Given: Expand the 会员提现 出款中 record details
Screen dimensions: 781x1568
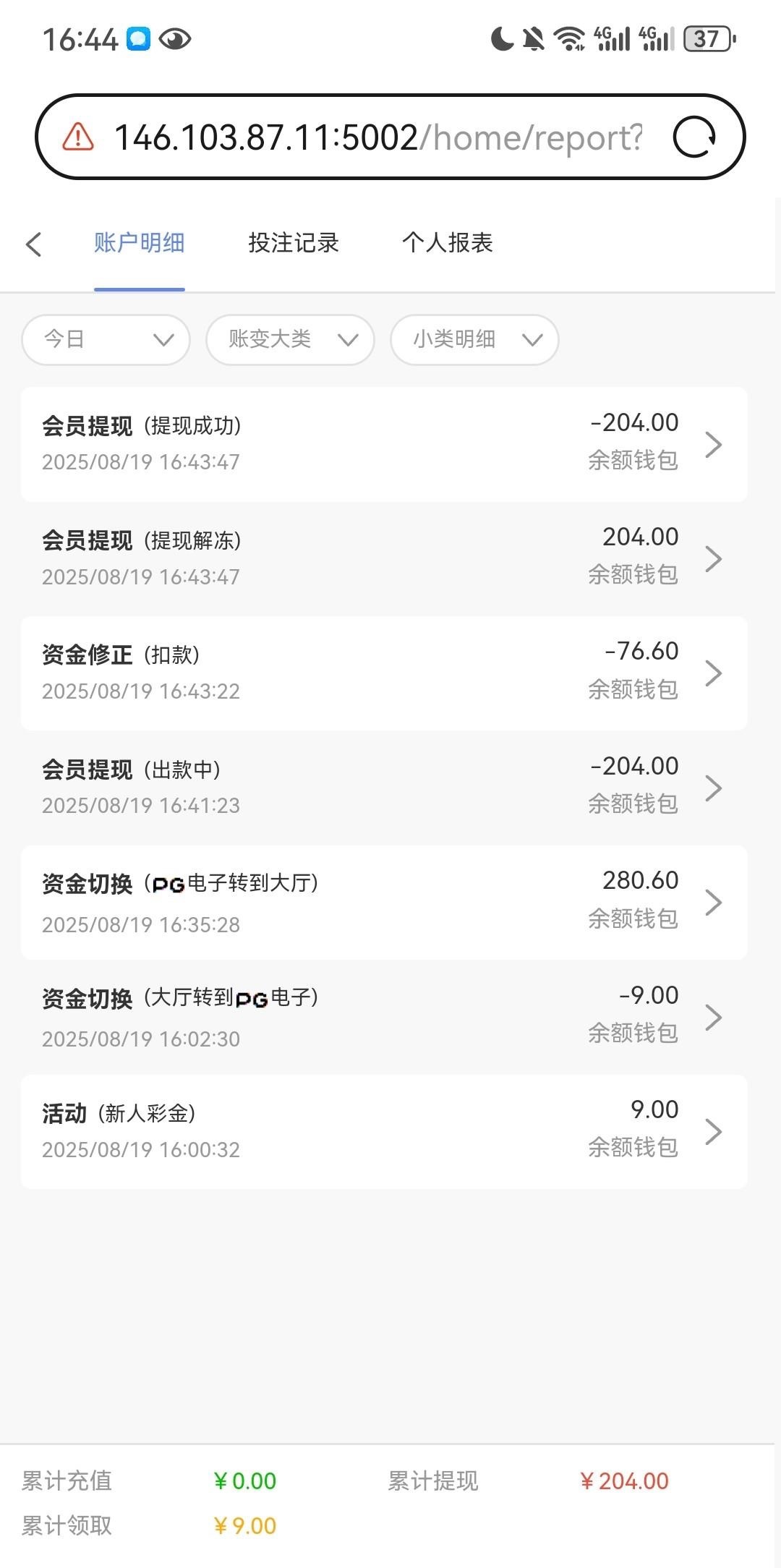Looking at the screenshot, I should pyautogui.click(x=714, y=788).
